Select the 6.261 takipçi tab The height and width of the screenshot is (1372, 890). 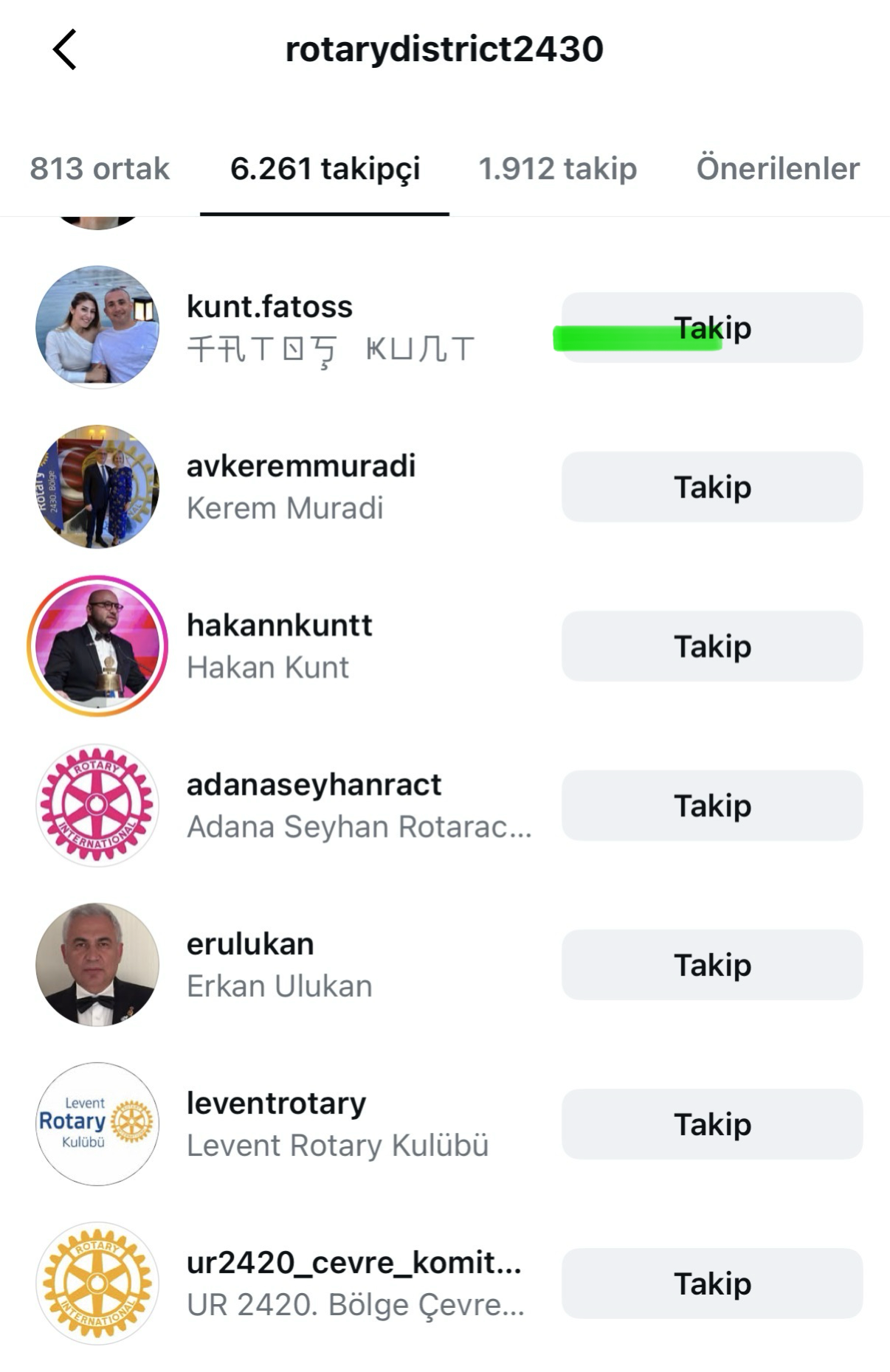tap(325, 169)
